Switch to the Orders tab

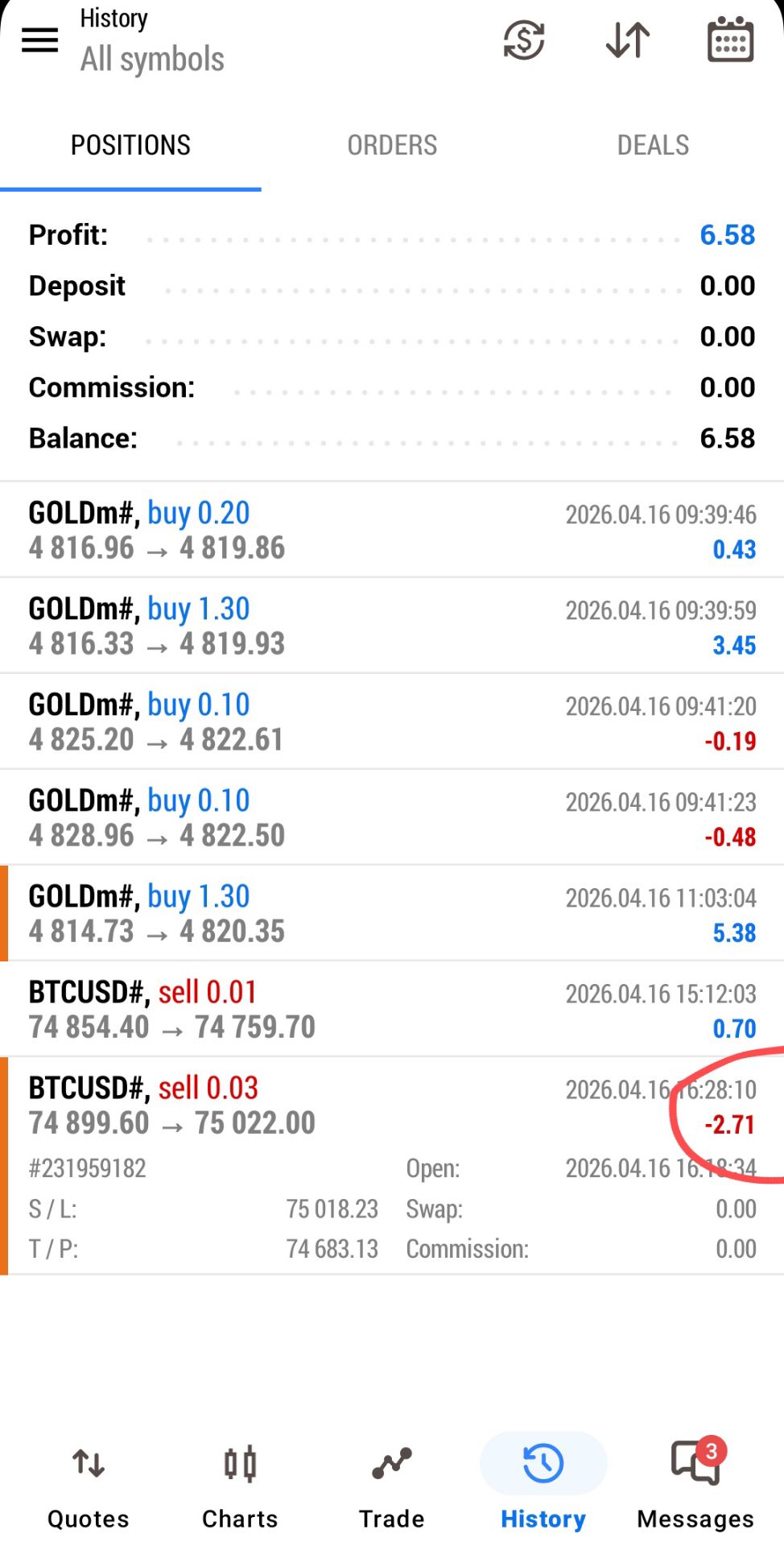[392, 145]
